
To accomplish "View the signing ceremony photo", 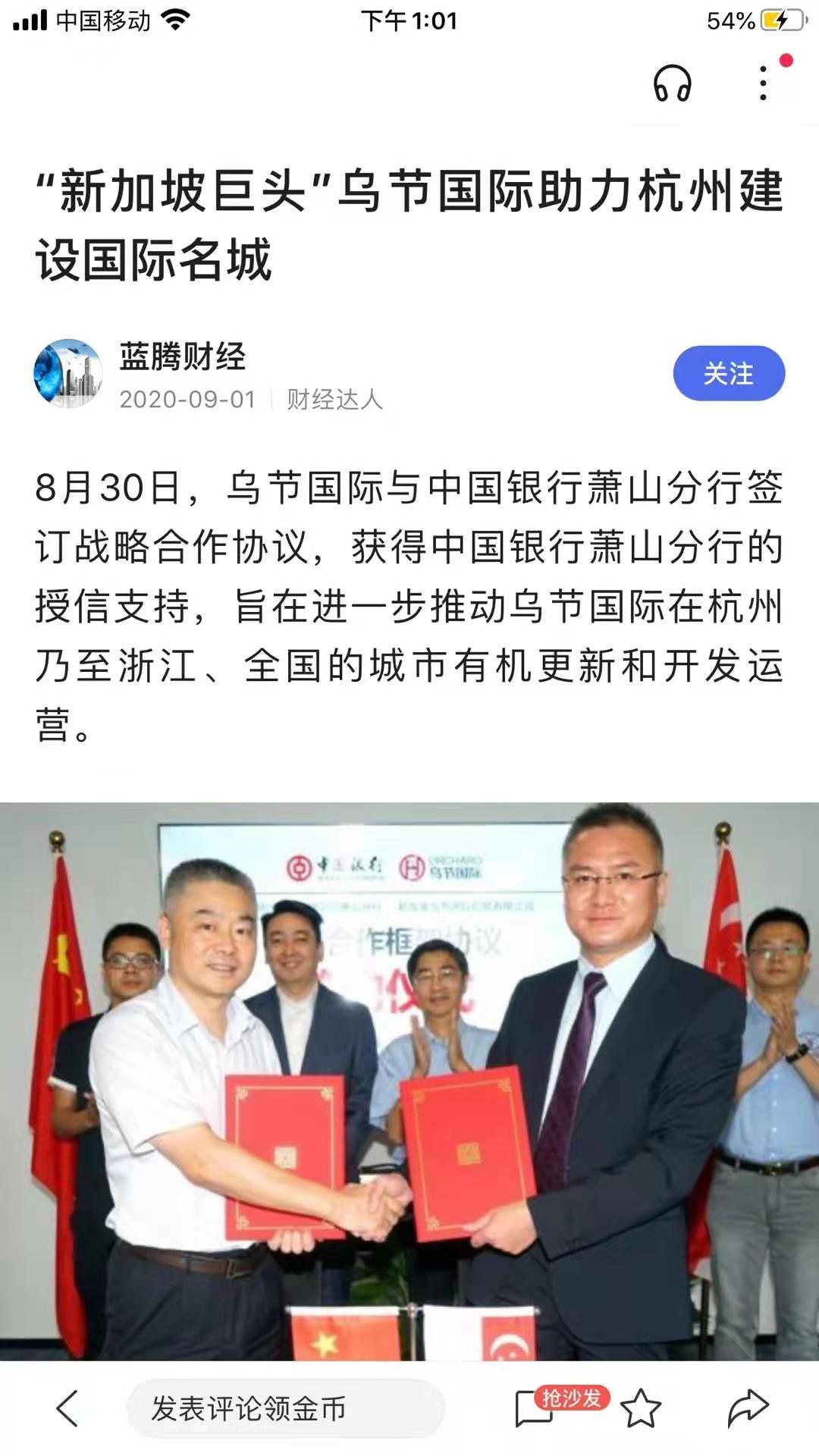I will (x=409, y=1081).
